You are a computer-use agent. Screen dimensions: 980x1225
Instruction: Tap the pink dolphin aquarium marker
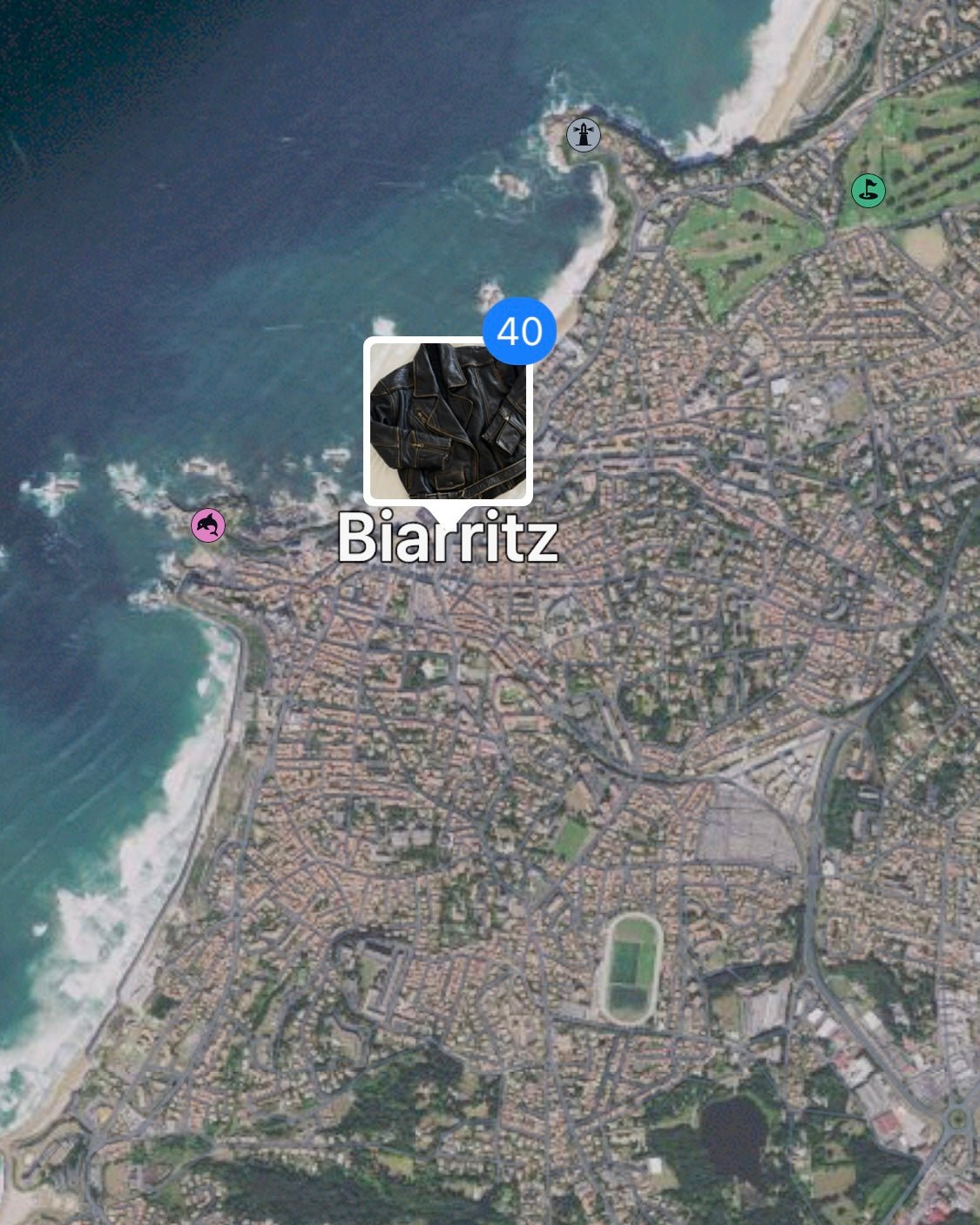(x=208, y=525)
